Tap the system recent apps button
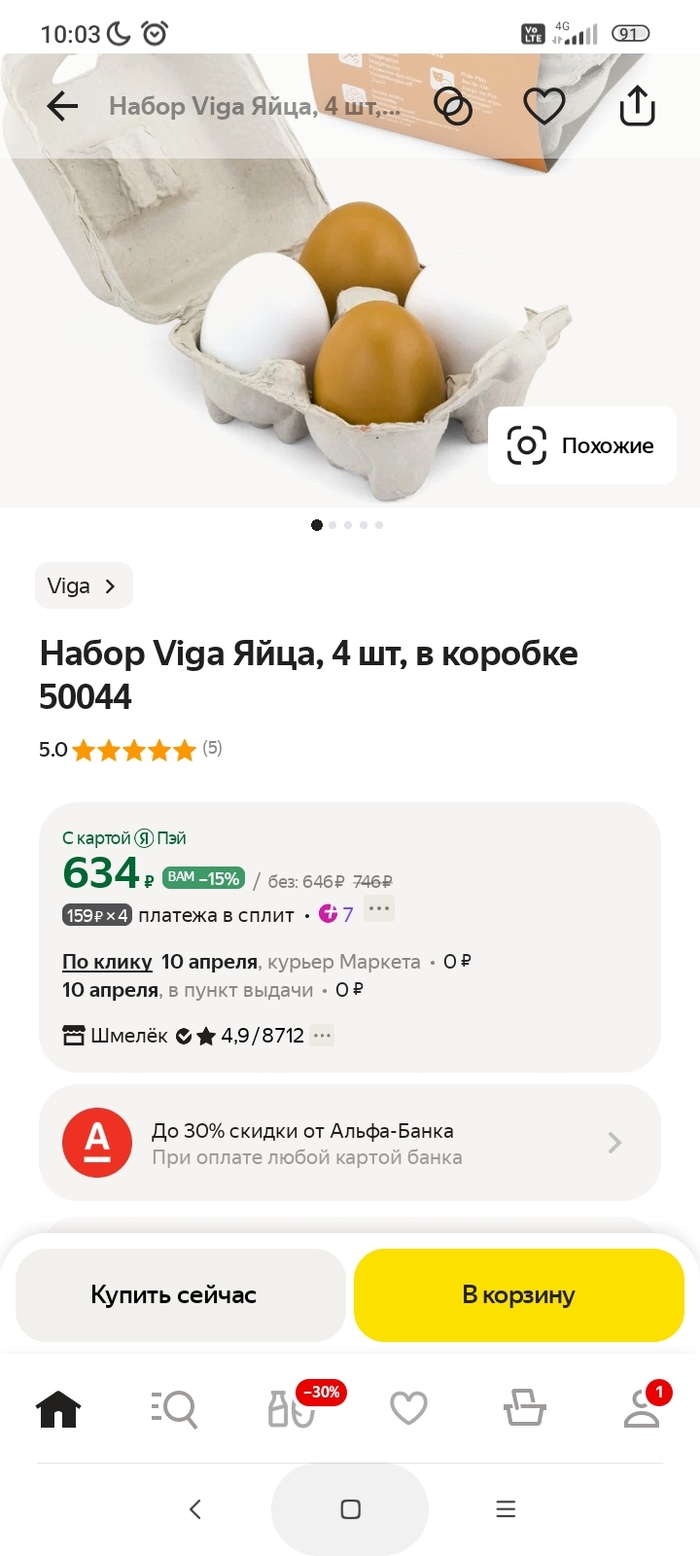Screen dimensions: 700x1556 (506, 1509)
